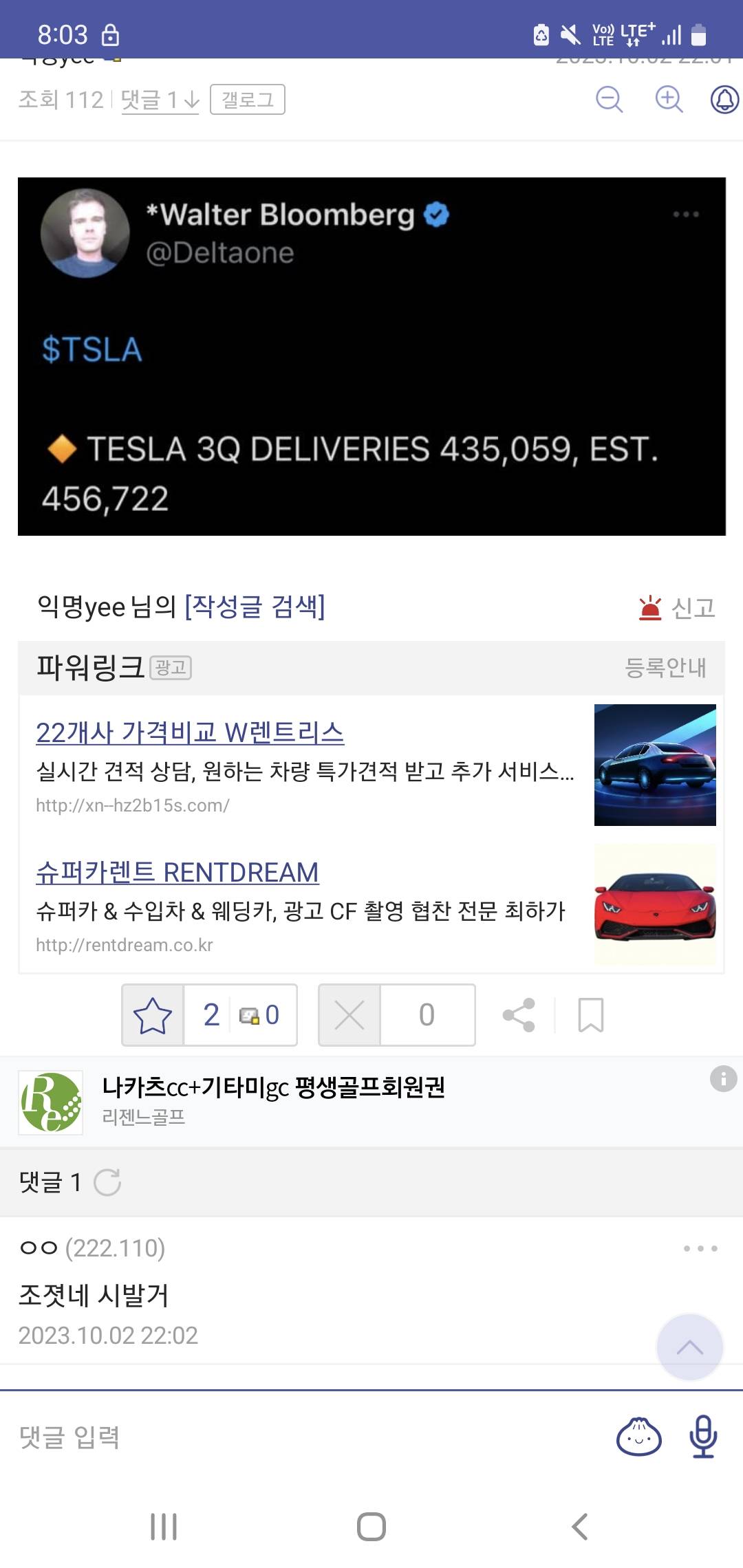The width and height of the screenshot is (743, 1568).
Task: Open options for ㅇㅇ's comment
Action: click(x=700, y=1248)
